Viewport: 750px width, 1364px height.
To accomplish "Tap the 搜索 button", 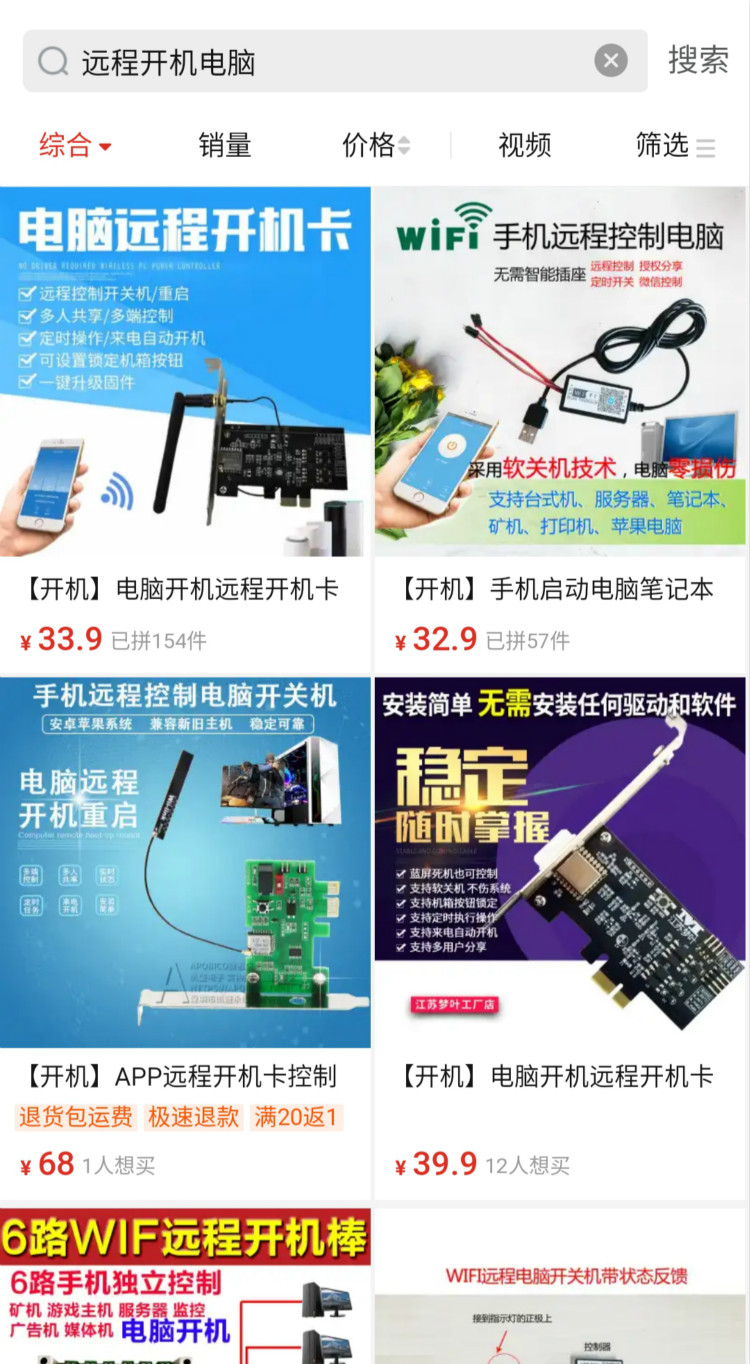I will 698,60.
